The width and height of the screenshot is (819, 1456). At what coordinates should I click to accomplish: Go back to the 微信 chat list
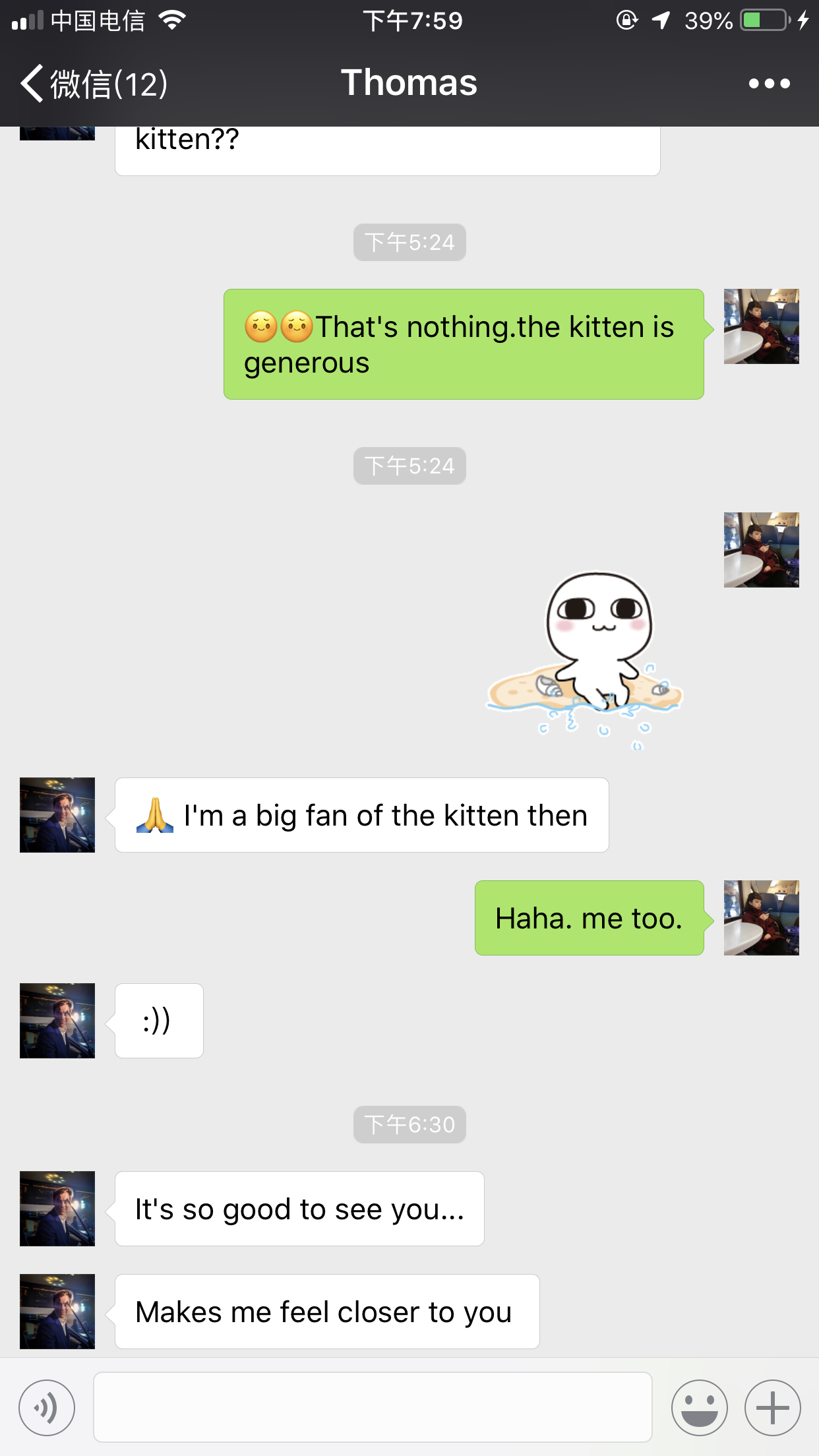click(x=94, y=84)
